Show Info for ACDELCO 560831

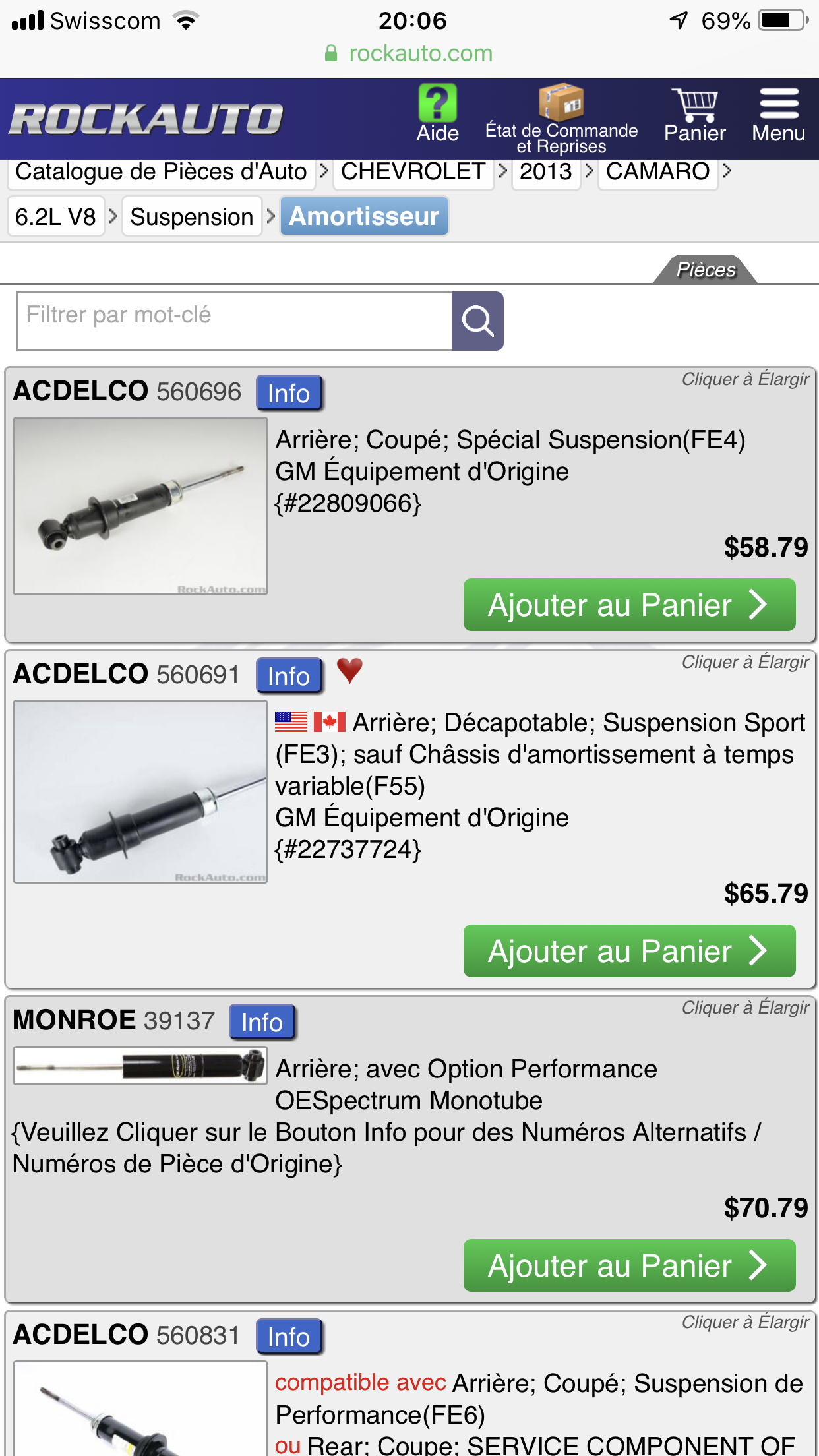point(289,1337)
